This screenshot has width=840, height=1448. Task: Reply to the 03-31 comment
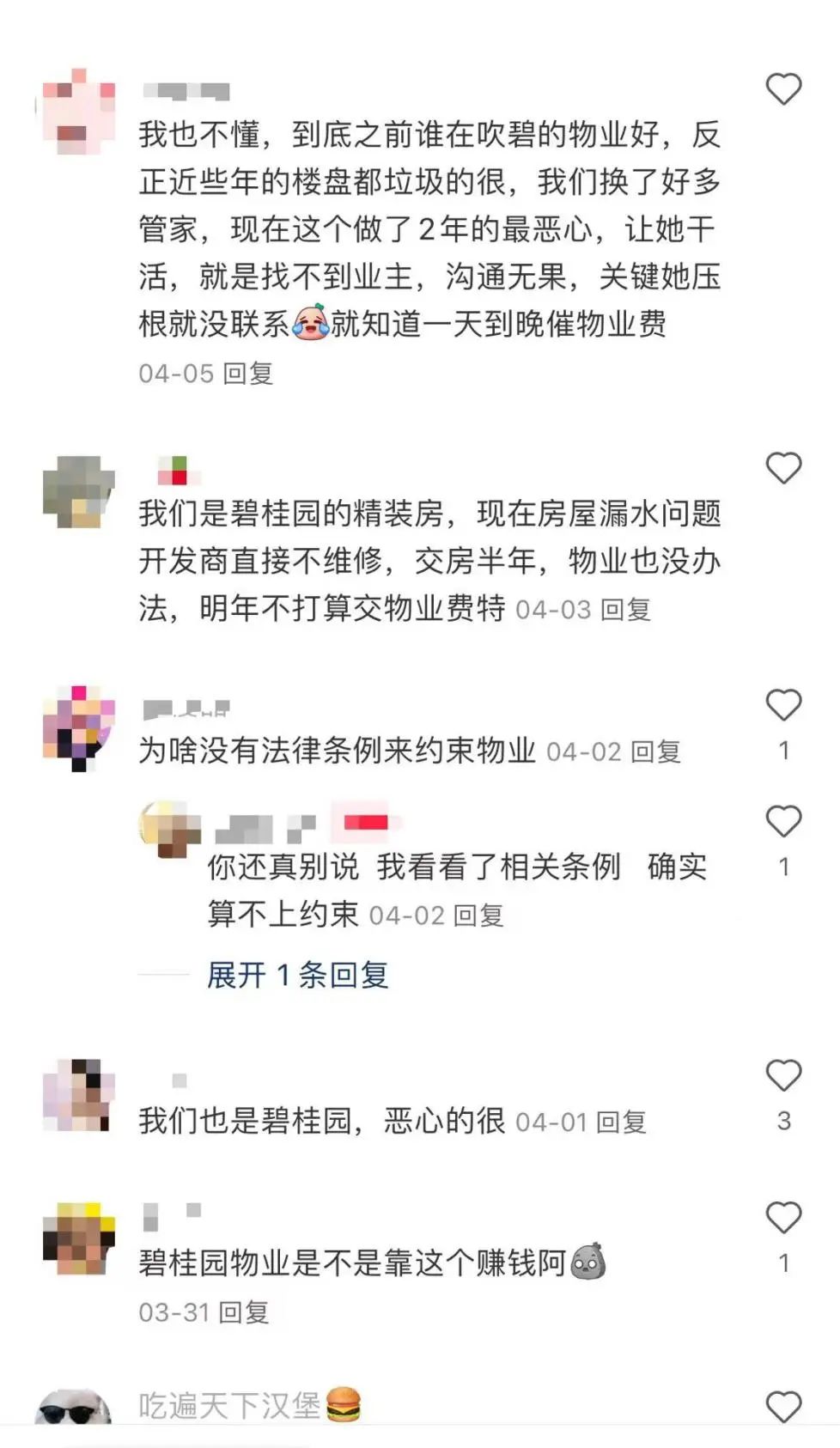pos(244,1312)
